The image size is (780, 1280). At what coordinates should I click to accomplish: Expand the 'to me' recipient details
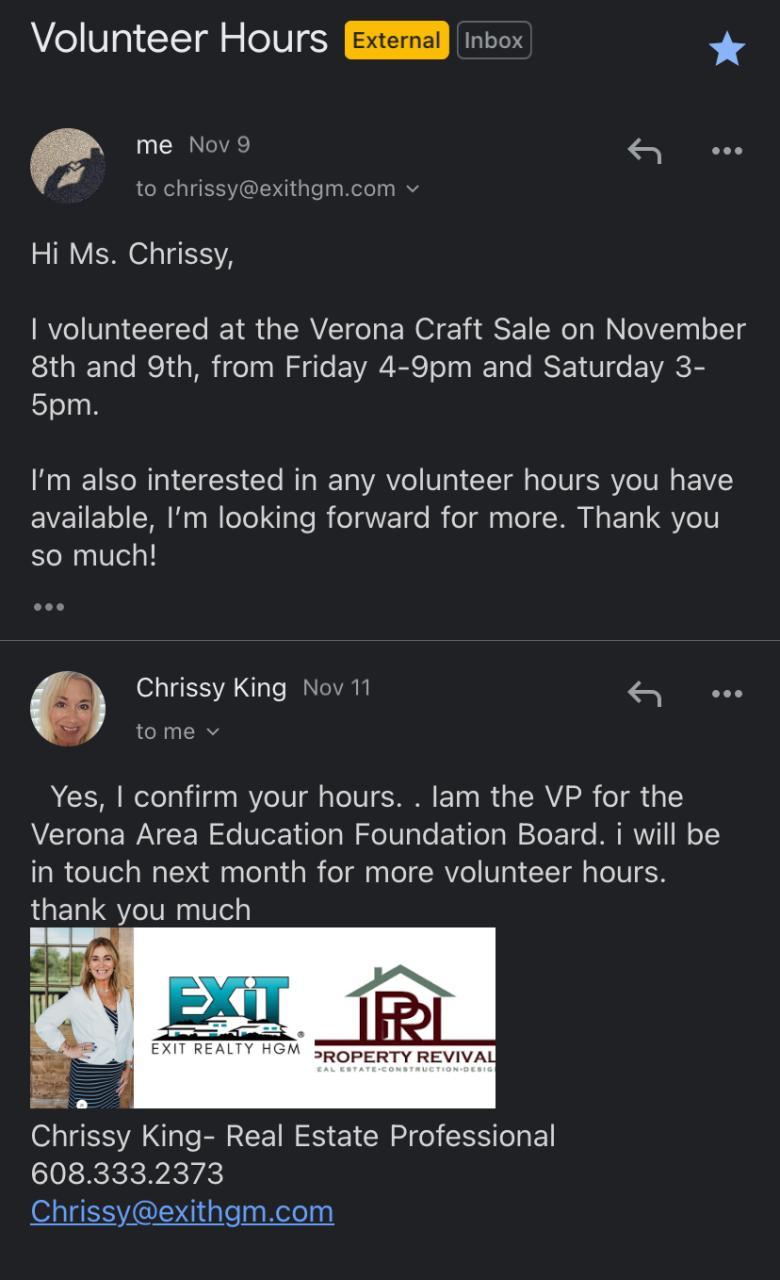[x=212, y=732]
